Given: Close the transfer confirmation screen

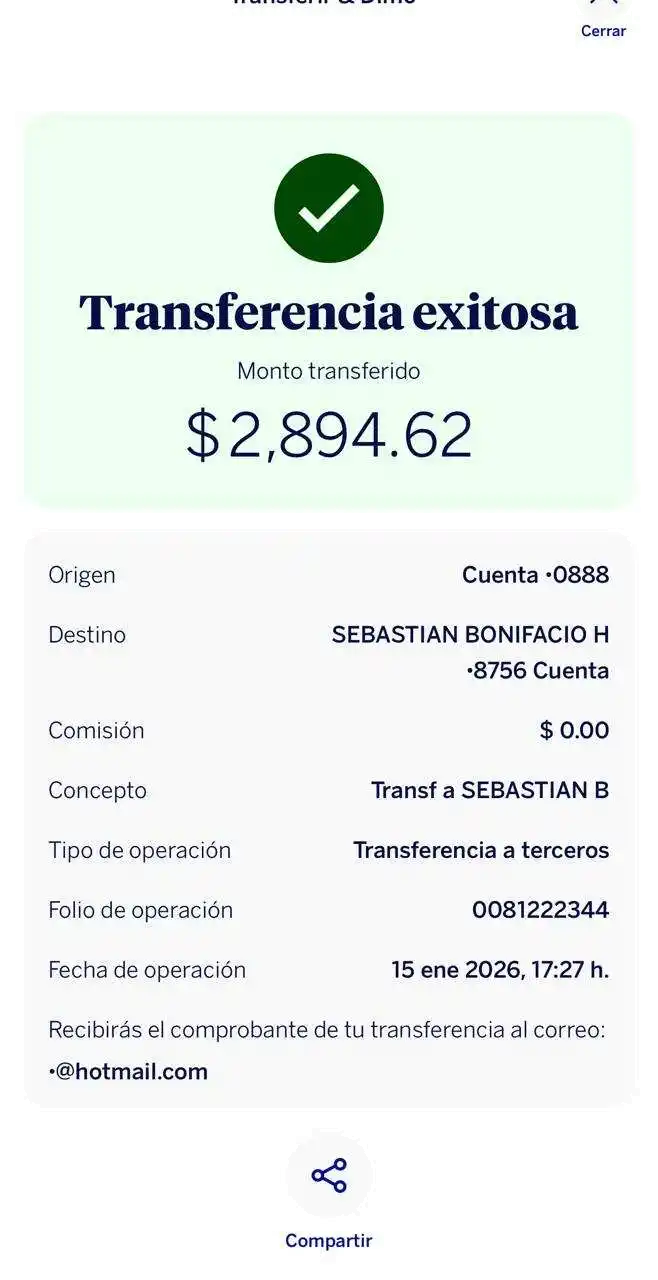Looking at the screenshot, I should (603, 20).
